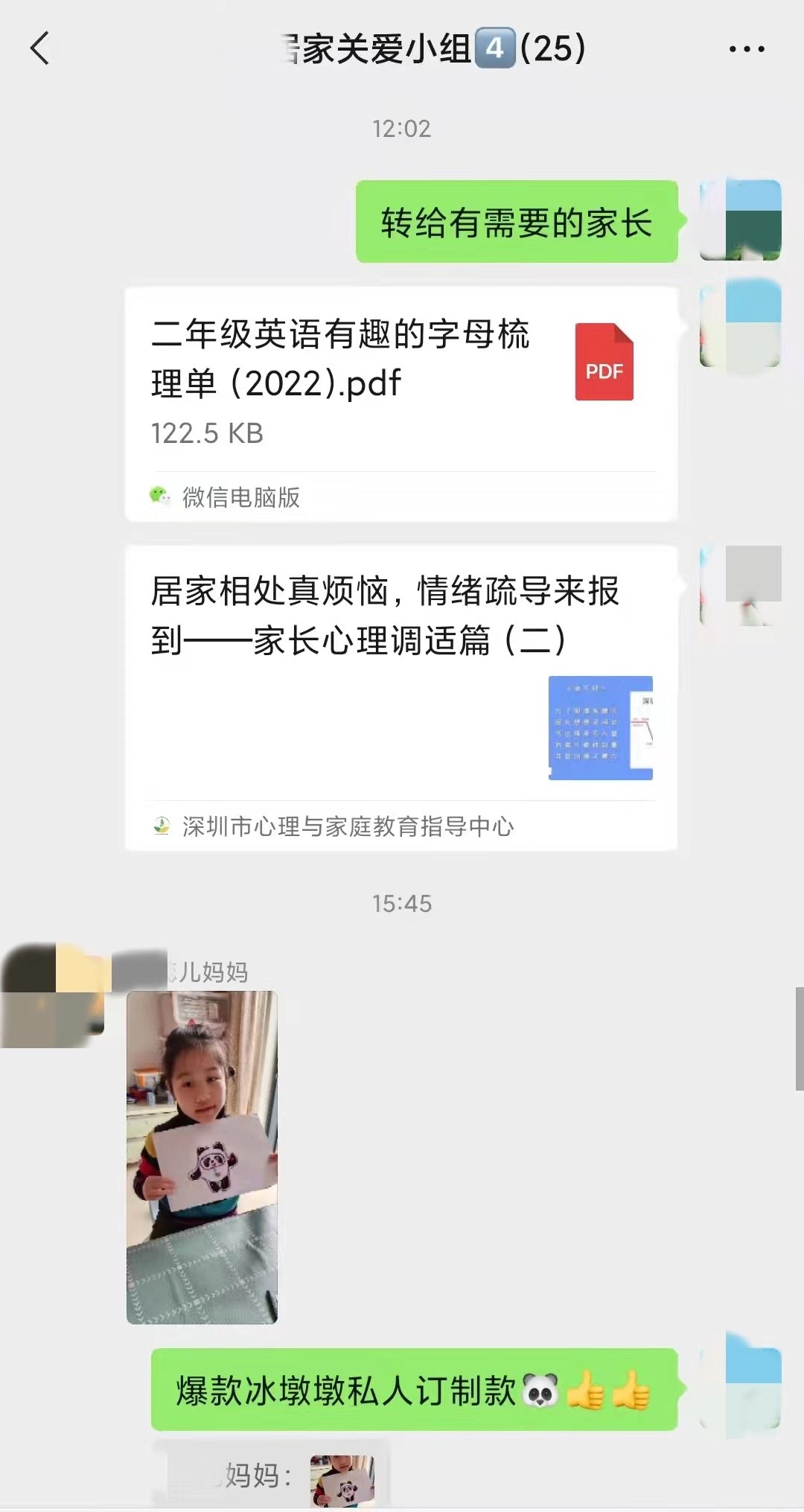
Task: Open the profile of 儿妈妈's avatar
Action: point(54,996)
